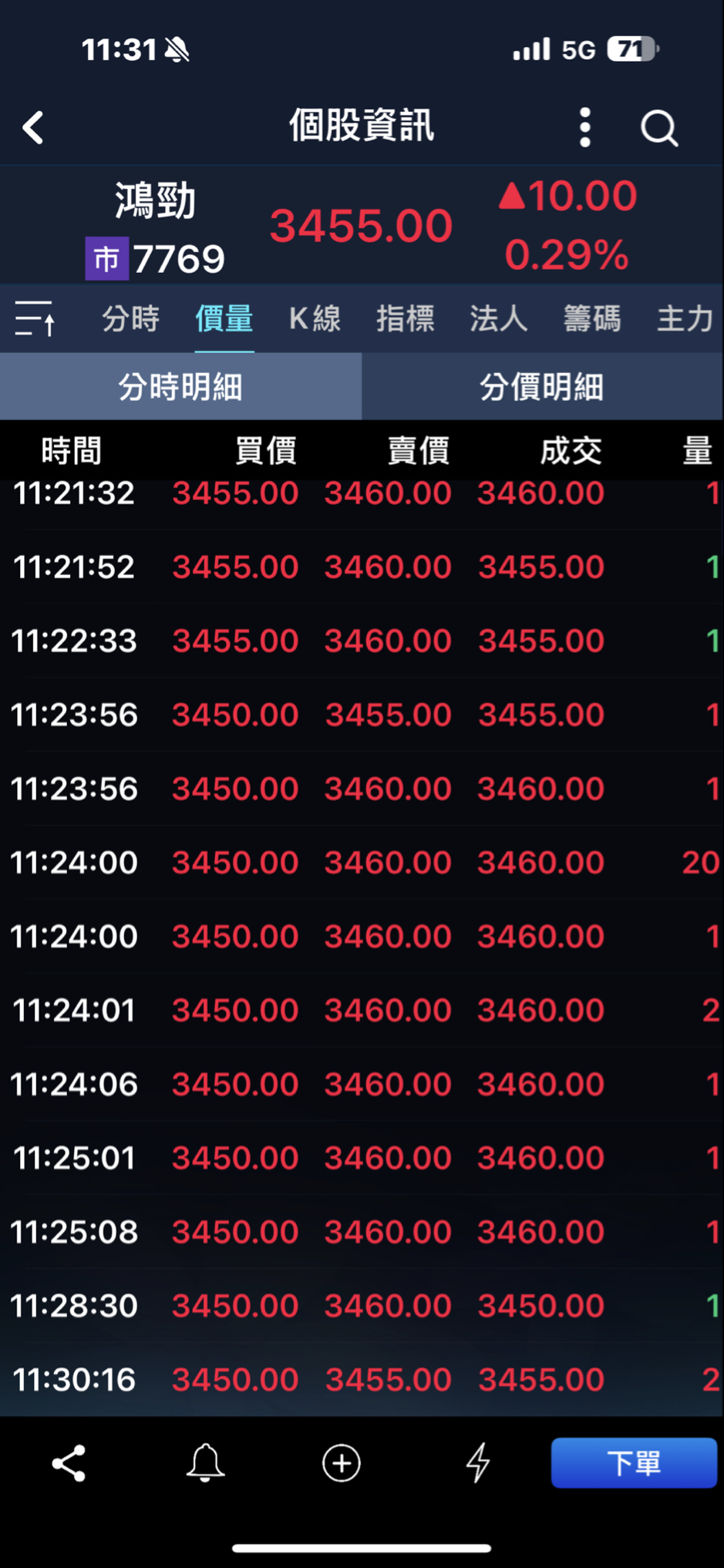The width and height of the screenshot is (724, 1568).
Task: Select the 分時明細 segment
Action: pos(180,386)
